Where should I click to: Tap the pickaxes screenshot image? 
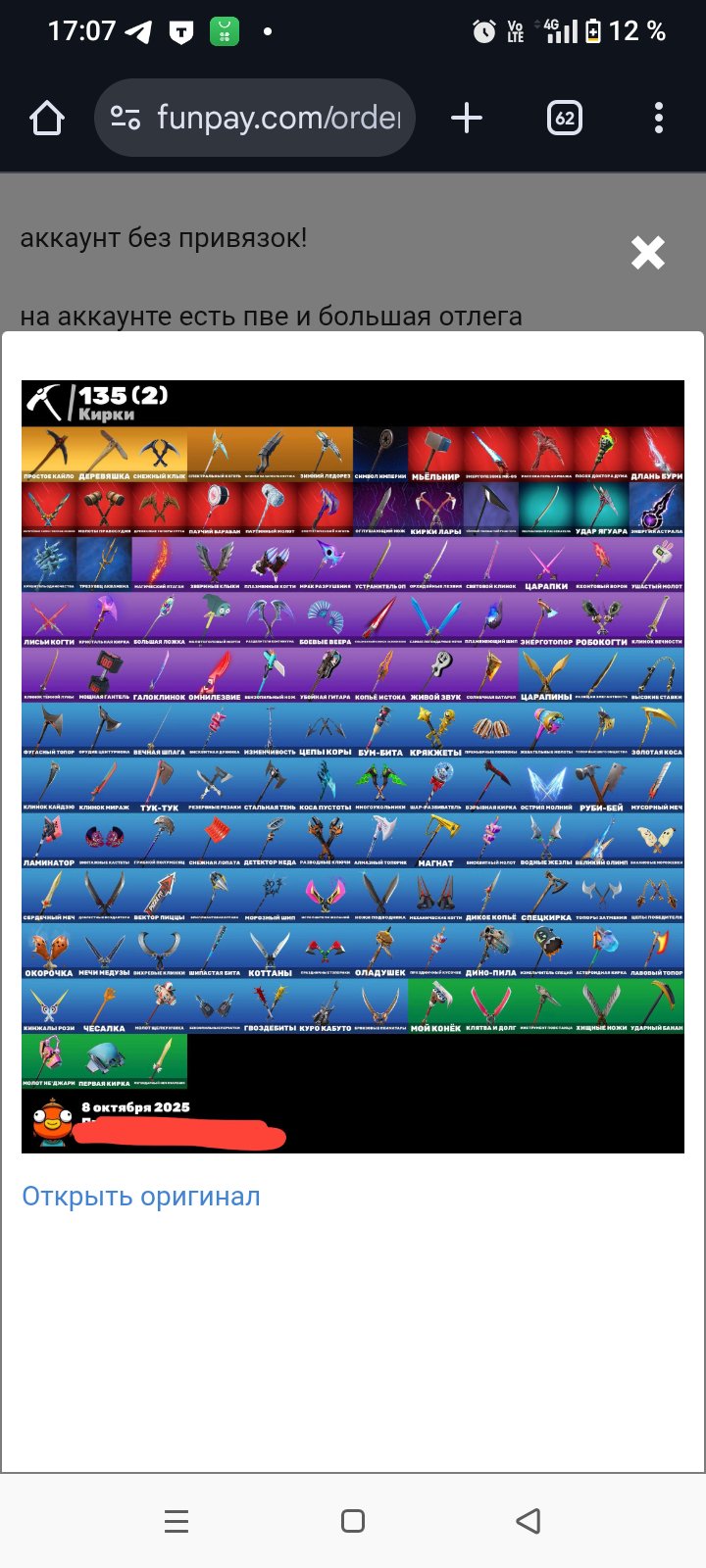tap(353, 766)
